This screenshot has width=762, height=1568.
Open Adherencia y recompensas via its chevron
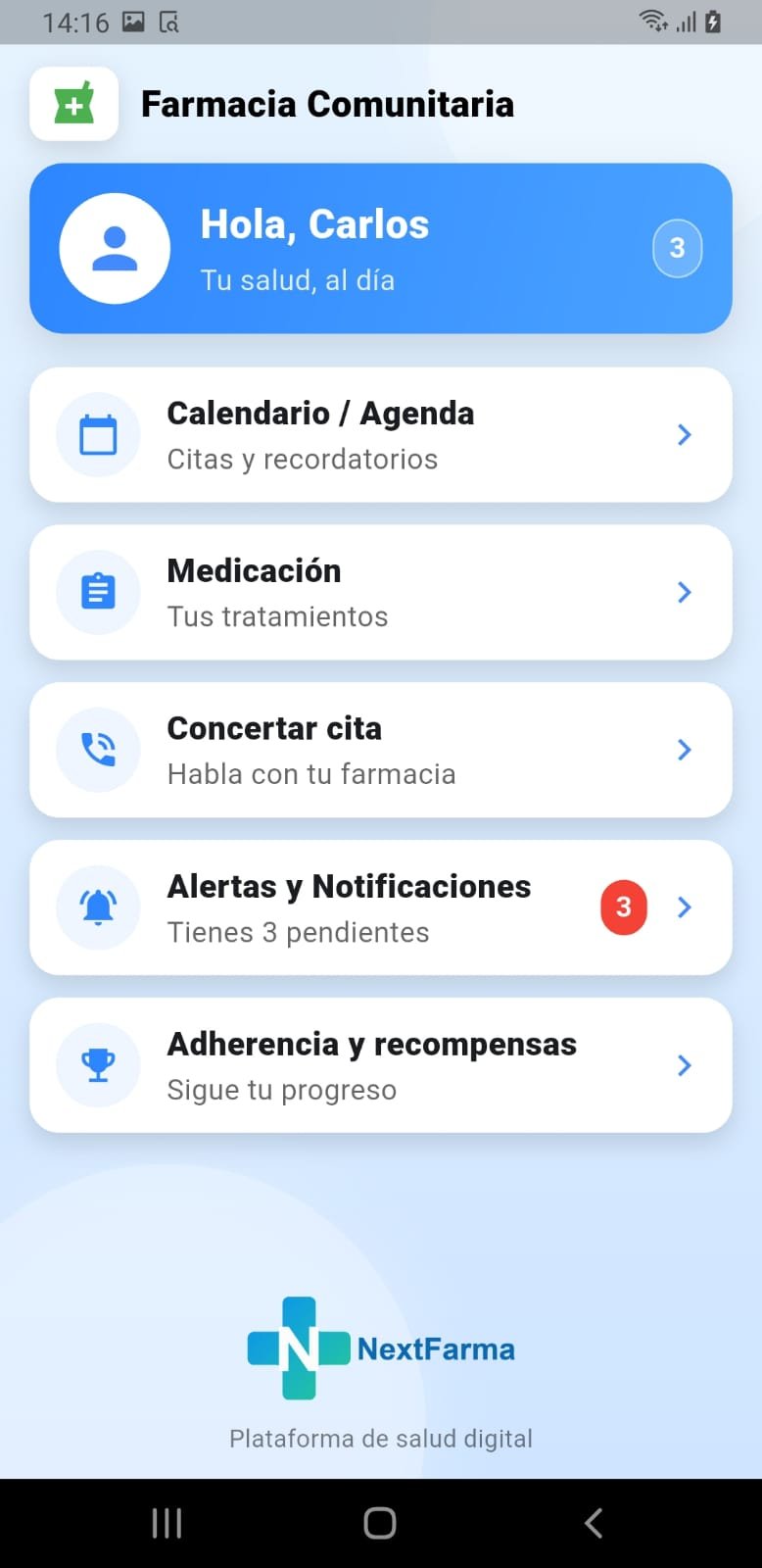point(684,1065)
